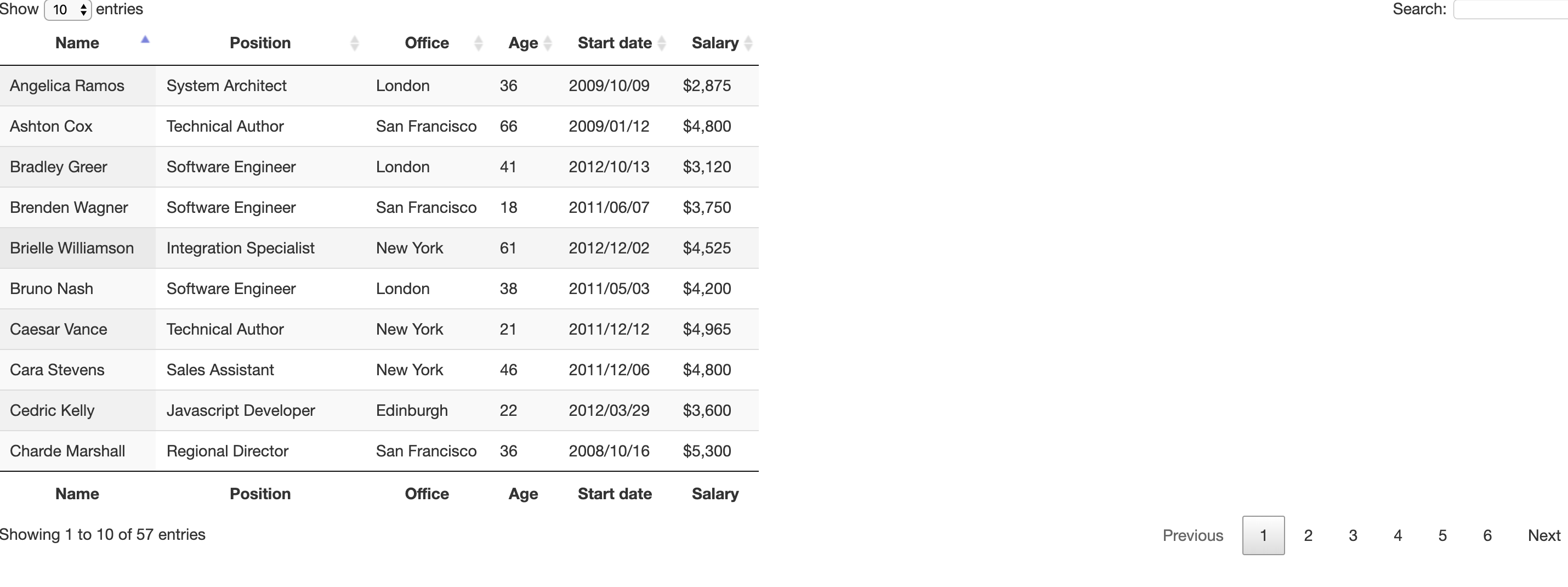Tap the Next pagination button

[1544, 535]
